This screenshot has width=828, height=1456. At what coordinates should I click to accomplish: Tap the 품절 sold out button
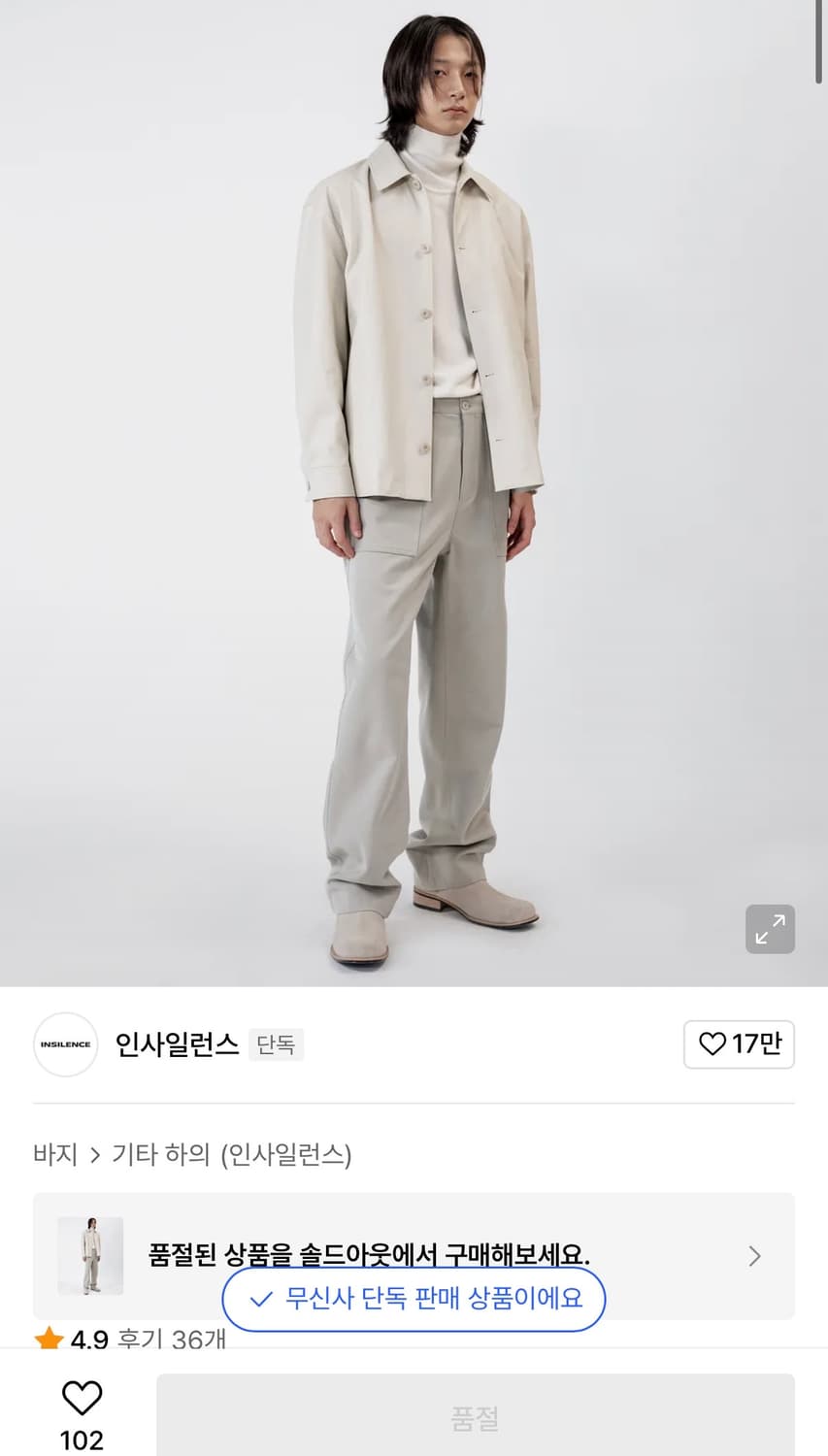point(475,1414)
